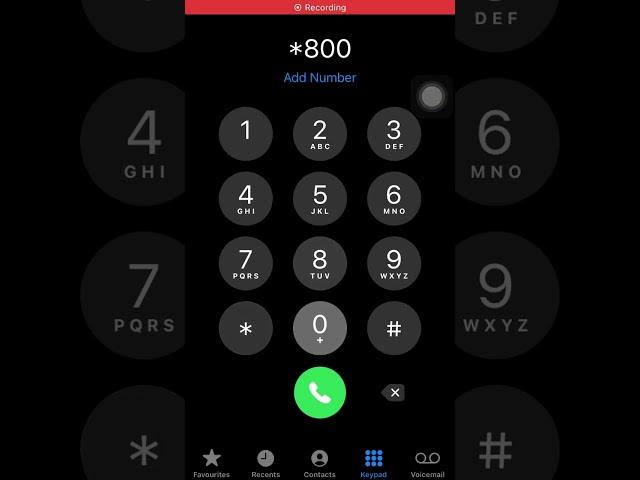Open the Voicemail tab
640x480 pixels.
point(427,462)
